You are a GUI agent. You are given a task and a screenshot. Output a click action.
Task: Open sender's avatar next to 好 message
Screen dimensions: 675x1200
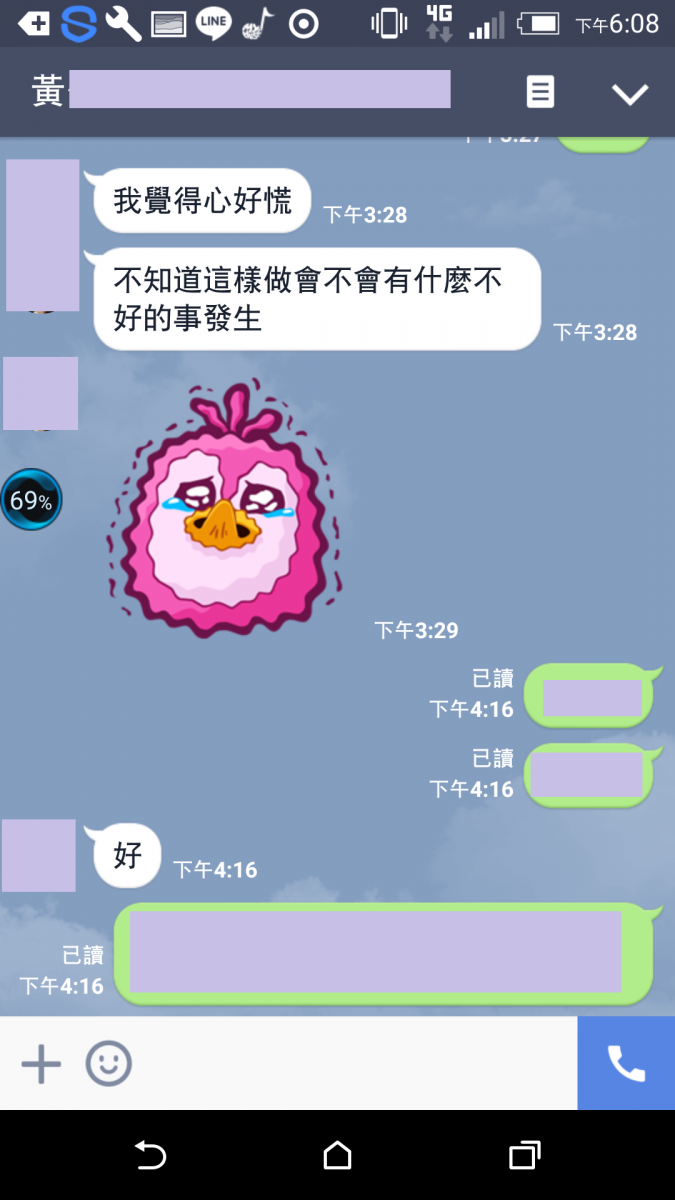(39, 855)
